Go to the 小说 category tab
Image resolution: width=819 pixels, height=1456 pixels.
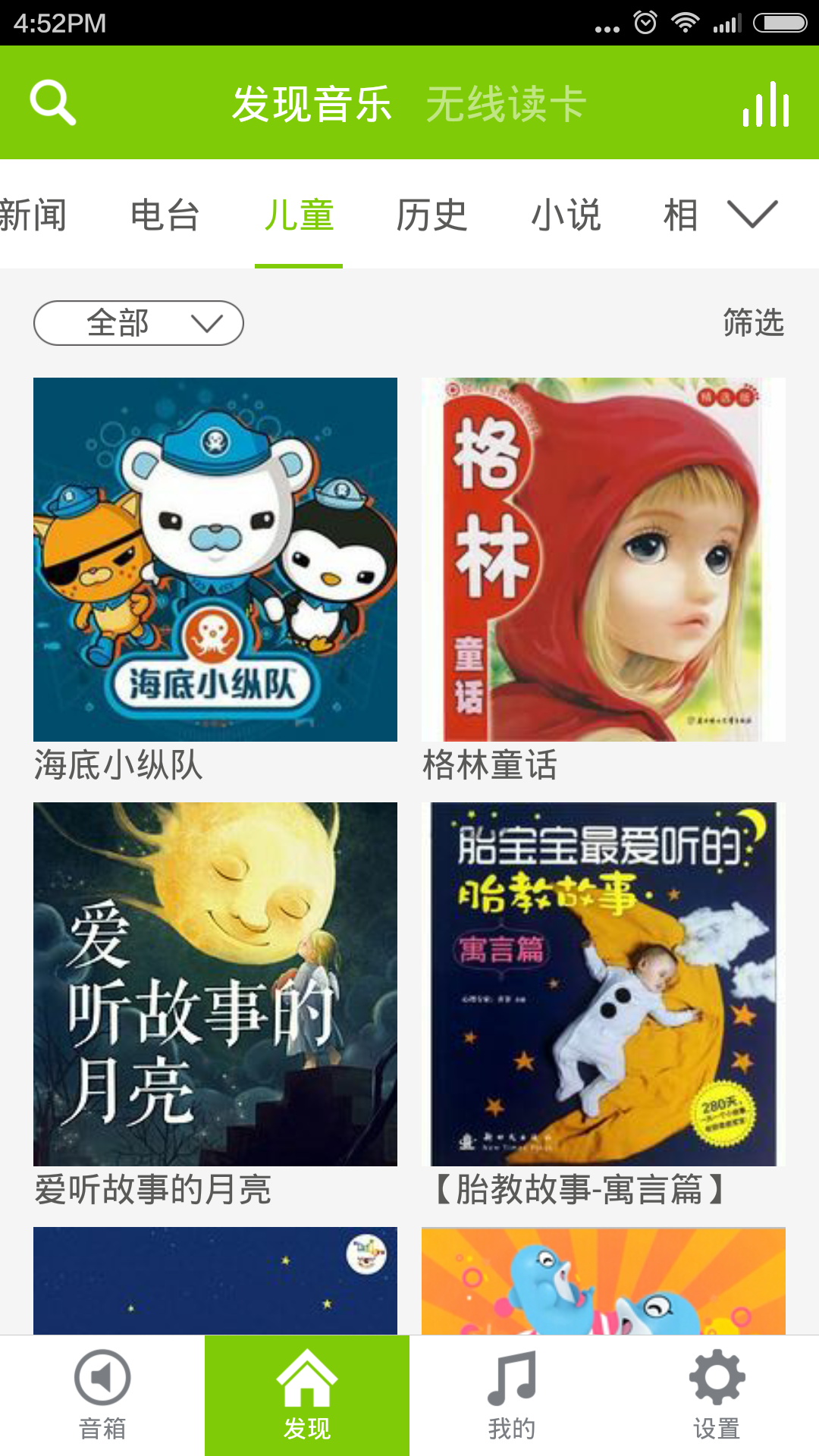pos(566,215)
